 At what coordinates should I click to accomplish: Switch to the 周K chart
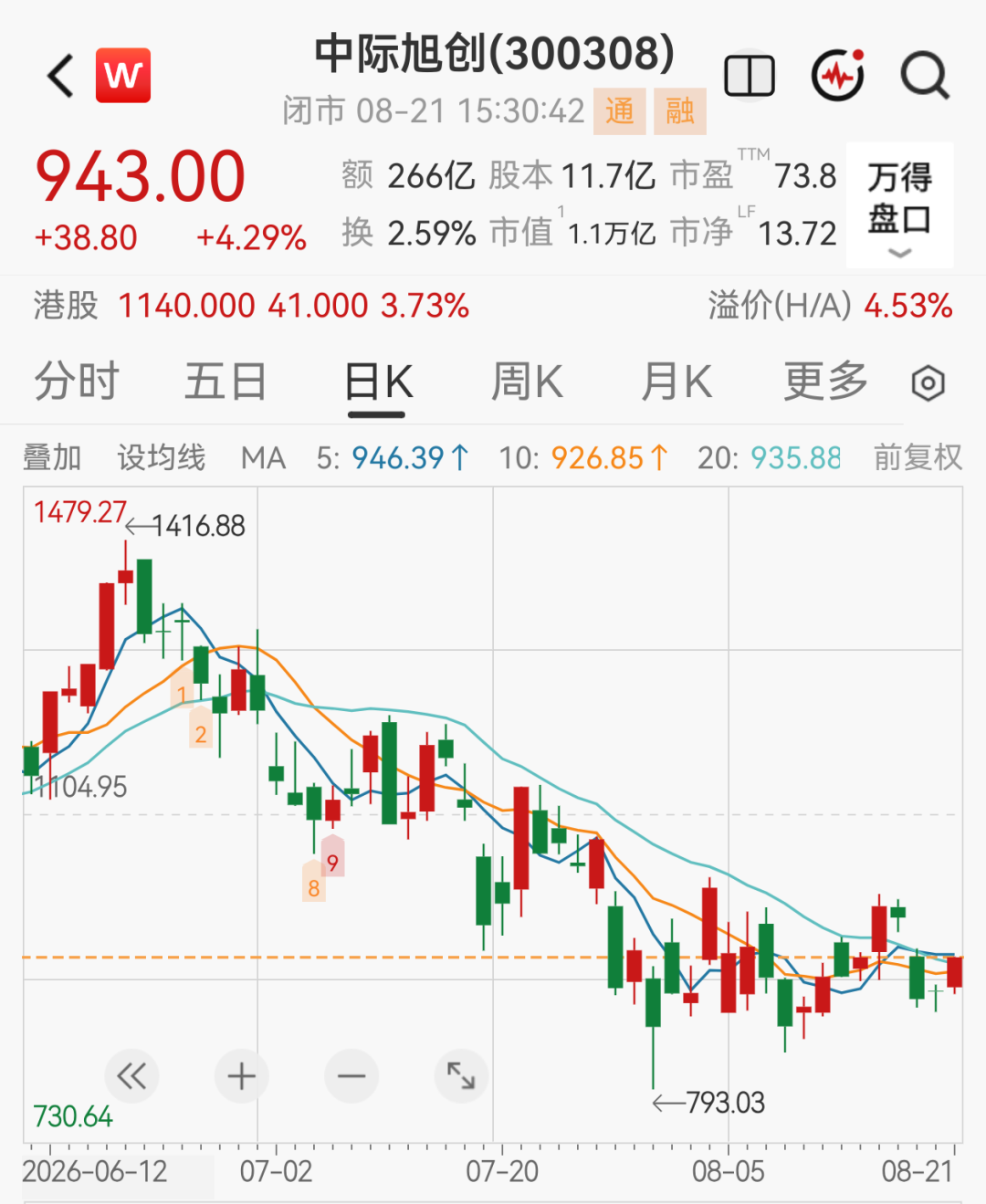pos(527,381)
